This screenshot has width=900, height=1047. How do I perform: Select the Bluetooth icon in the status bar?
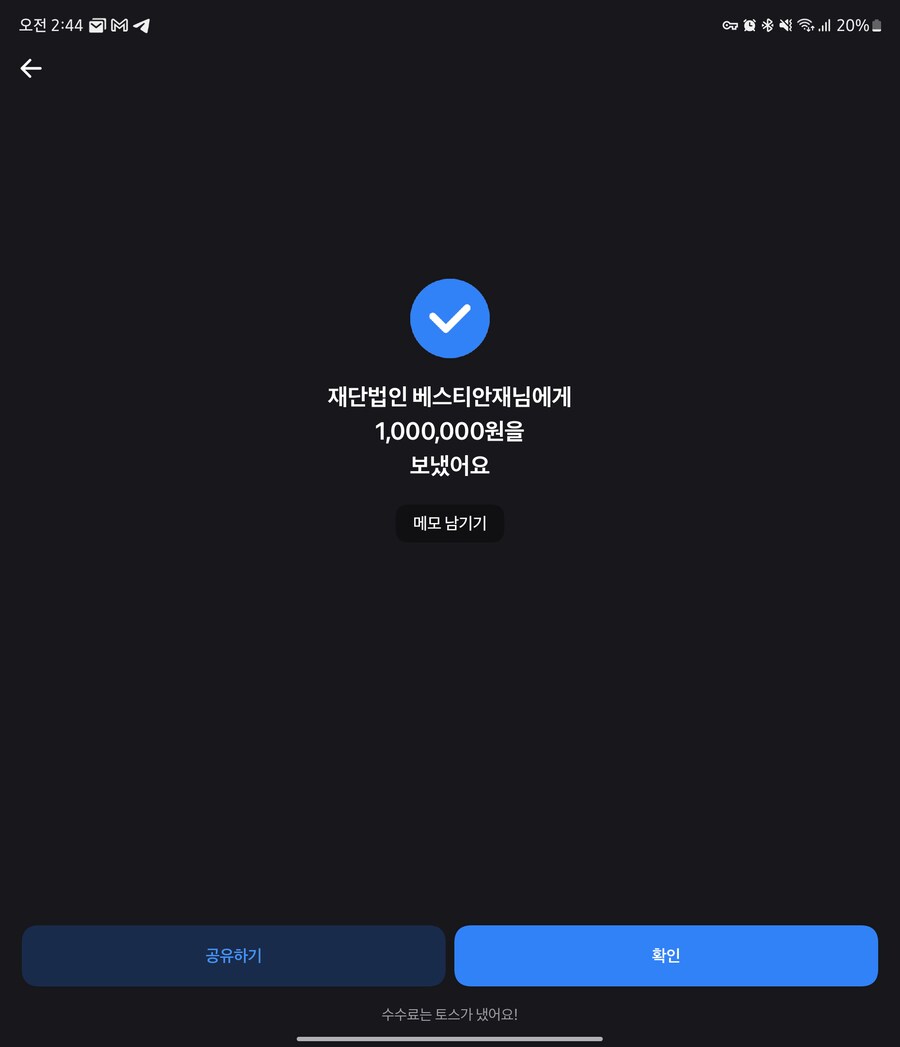click(767, 25)
